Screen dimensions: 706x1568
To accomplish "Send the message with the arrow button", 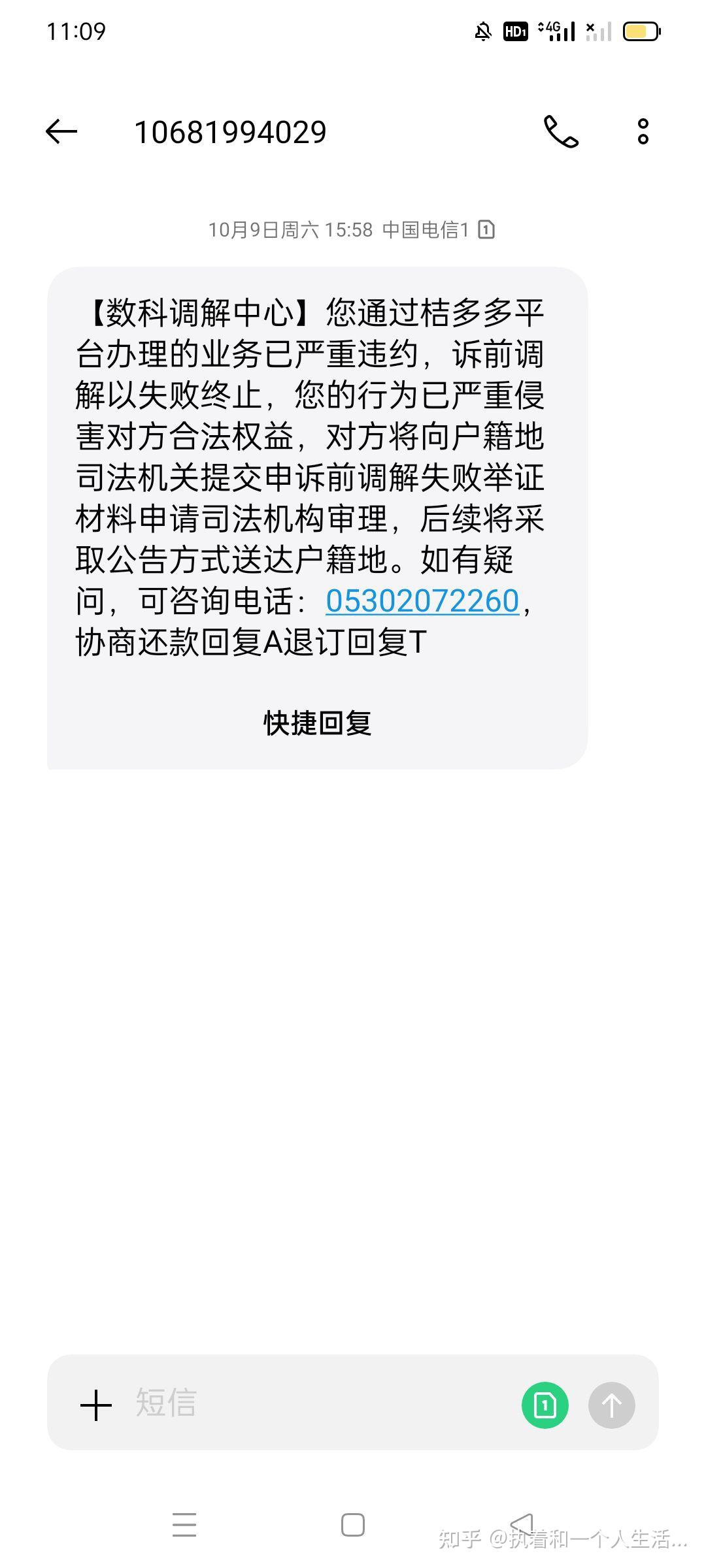I will click(x=612, y=1405).
